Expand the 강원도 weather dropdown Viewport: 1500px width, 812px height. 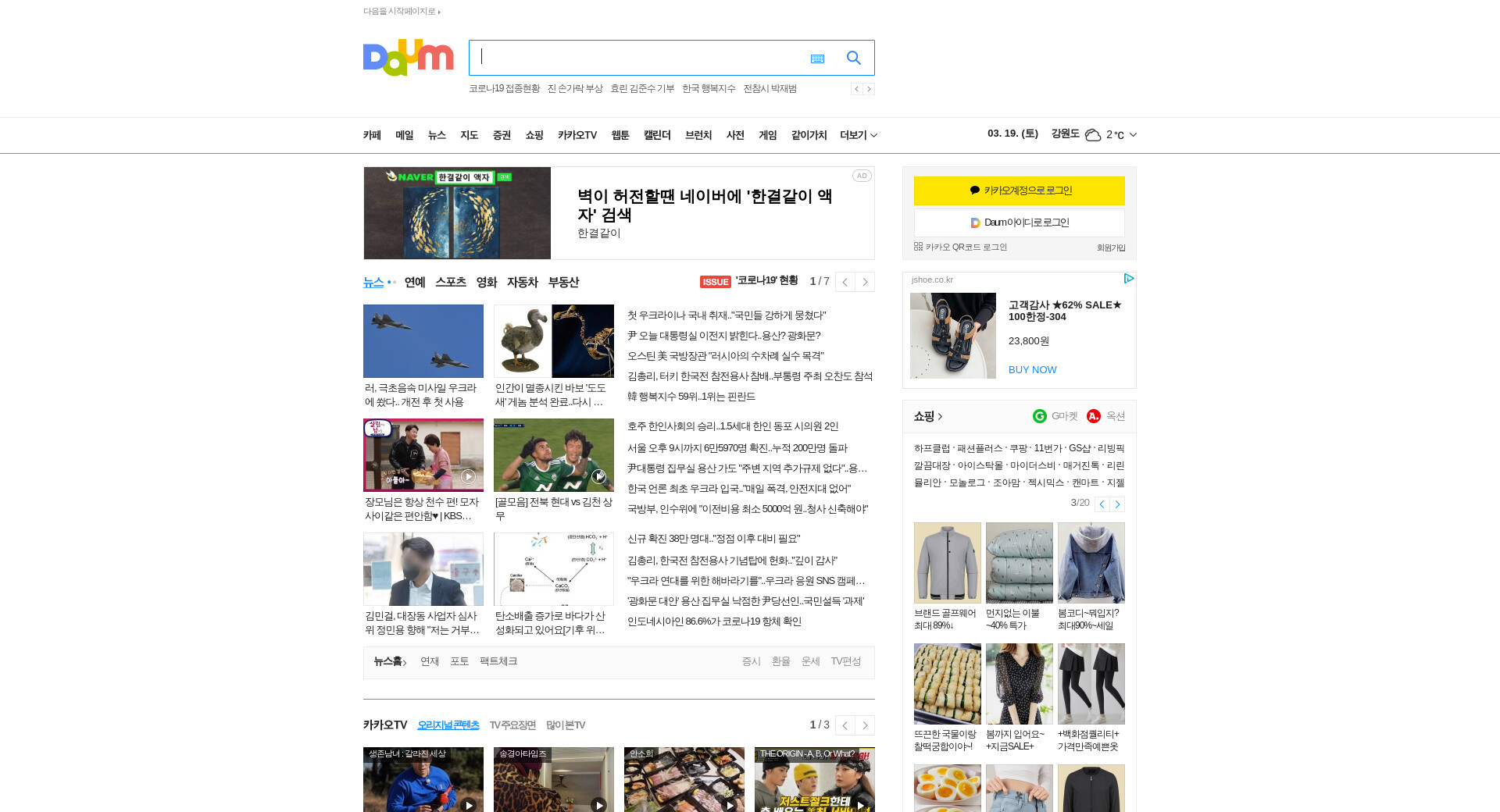[1133, 134]
